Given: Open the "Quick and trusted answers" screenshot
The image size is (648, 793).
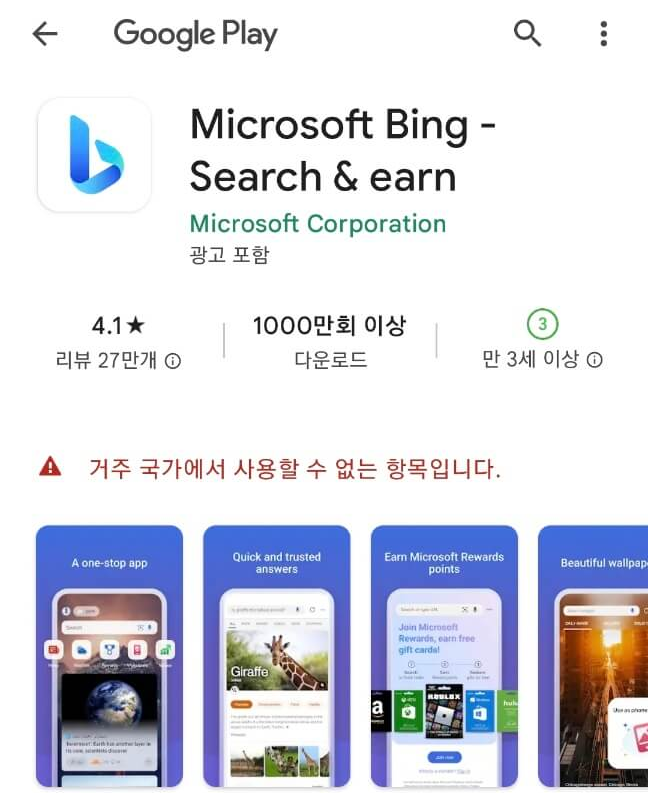Looking at the screenshot, I should tap(277, 656).
